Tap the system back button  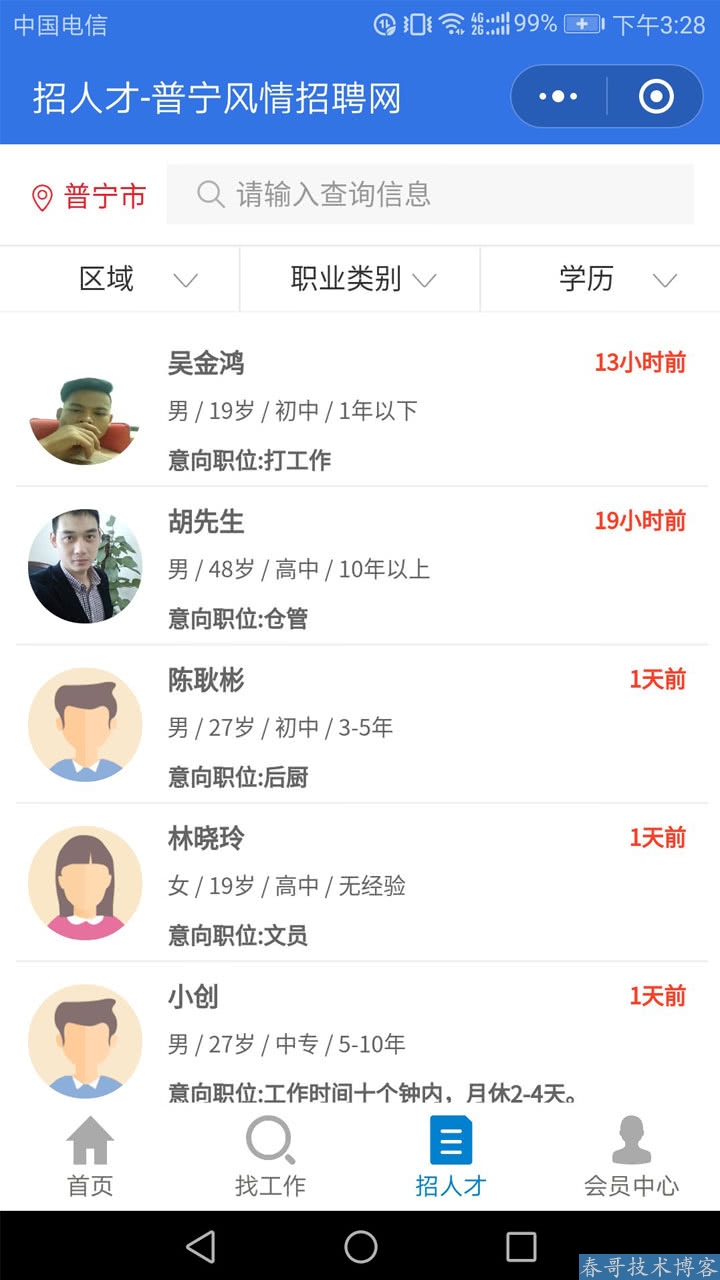point(201,1246)
